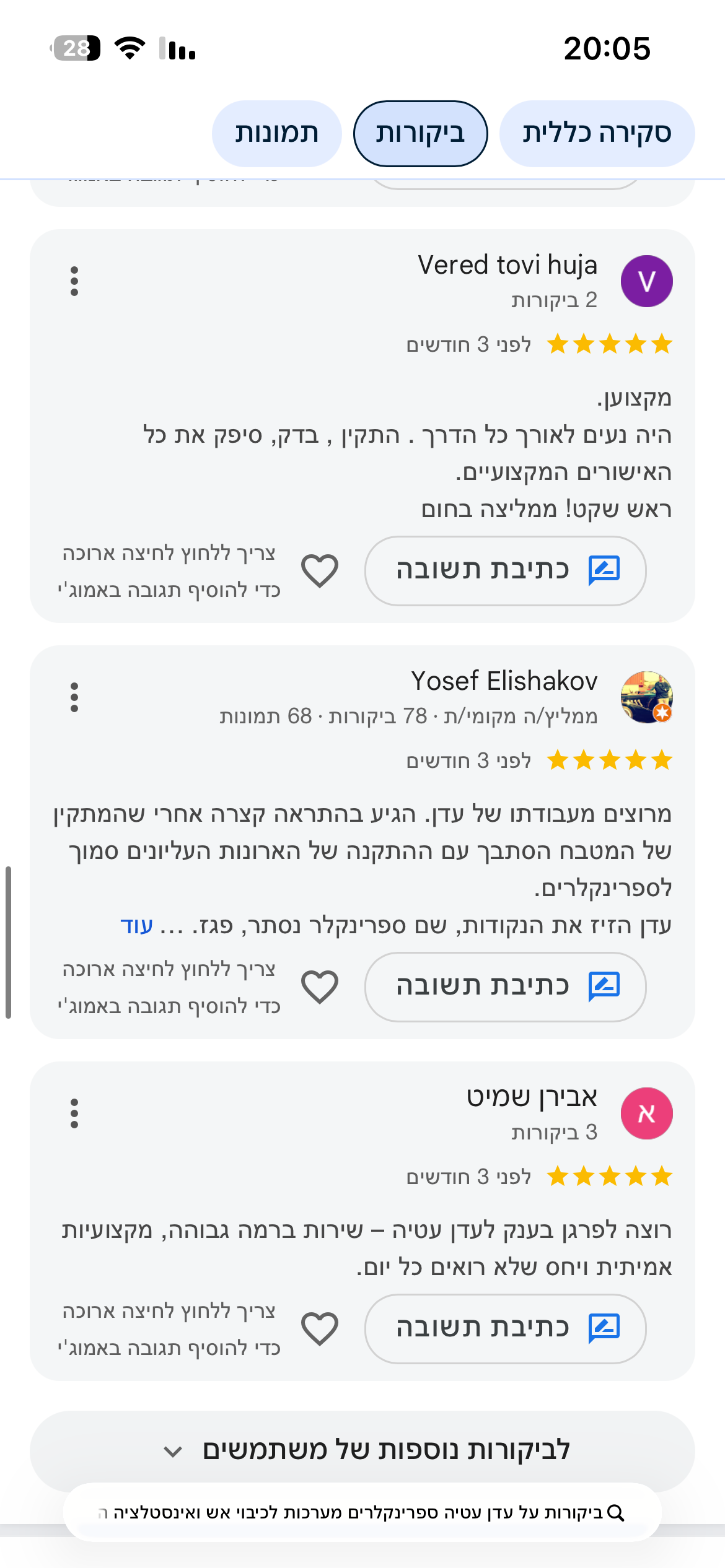
Task: Switch to the סקירה כללית tab
Action: (x=597, y=134)
